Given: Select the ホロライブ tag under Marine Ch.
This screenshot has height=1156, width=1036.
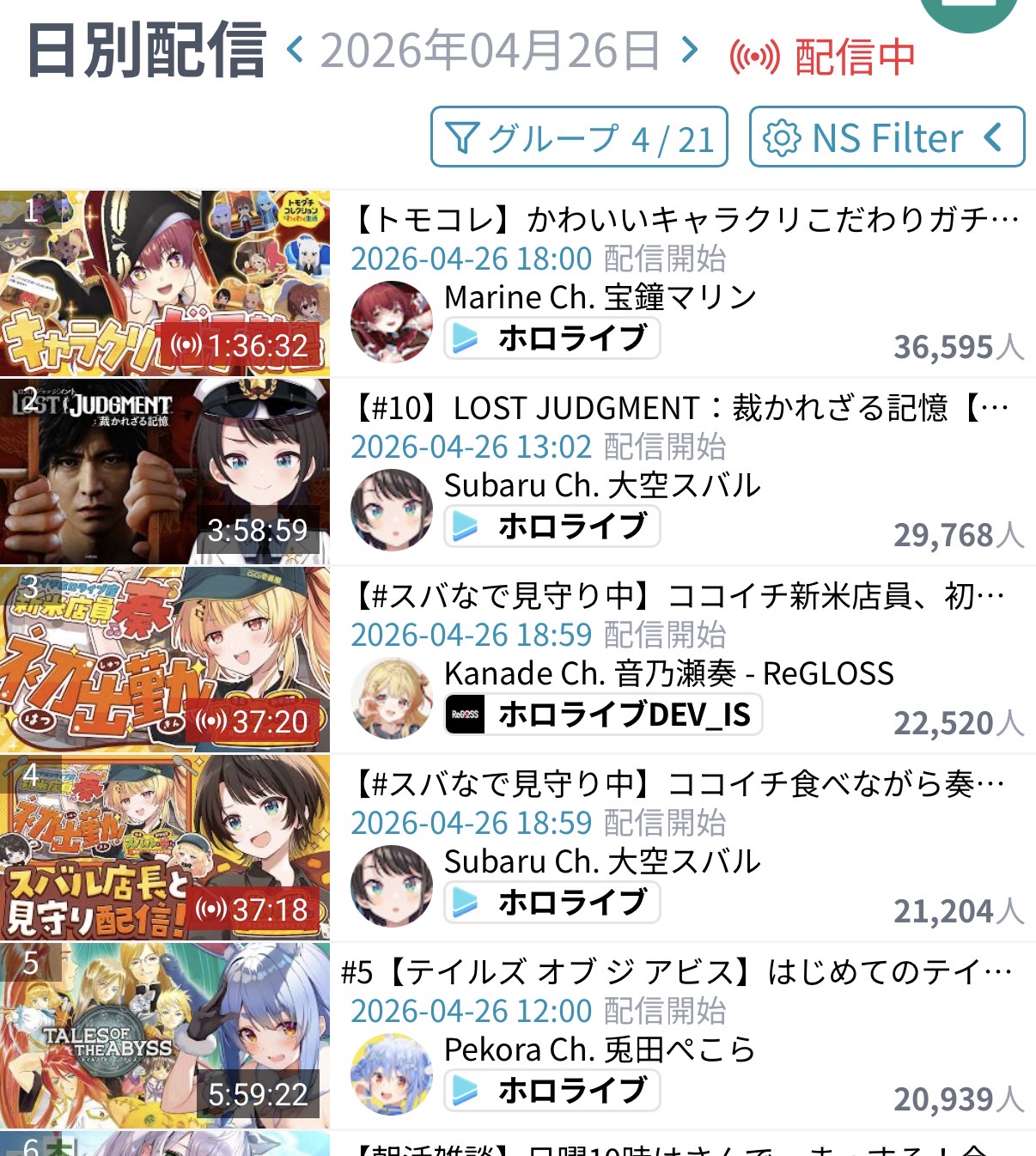Looking at the screenshot, I should (x=552, y=338).
